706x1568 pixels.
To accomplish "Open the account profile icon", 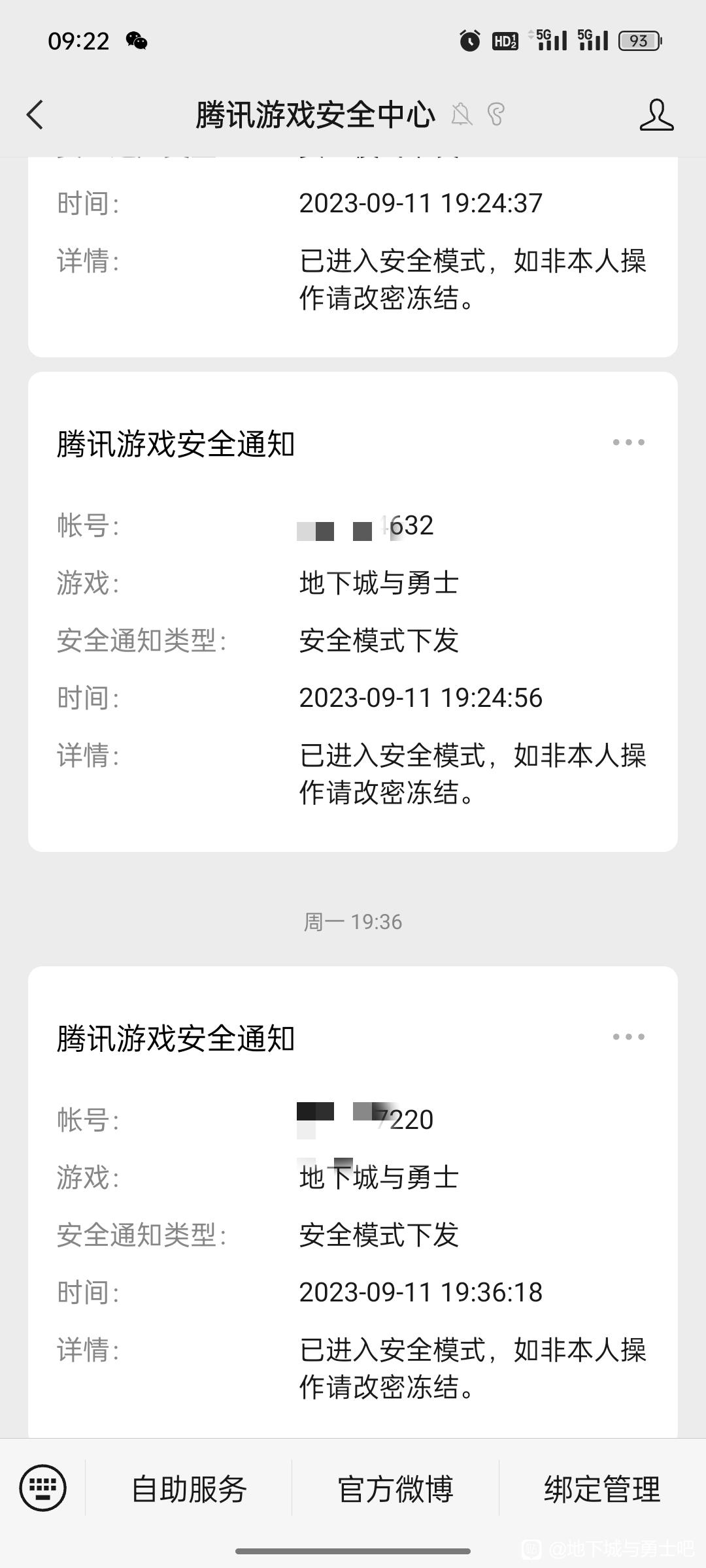I will [x=656, y=115].
